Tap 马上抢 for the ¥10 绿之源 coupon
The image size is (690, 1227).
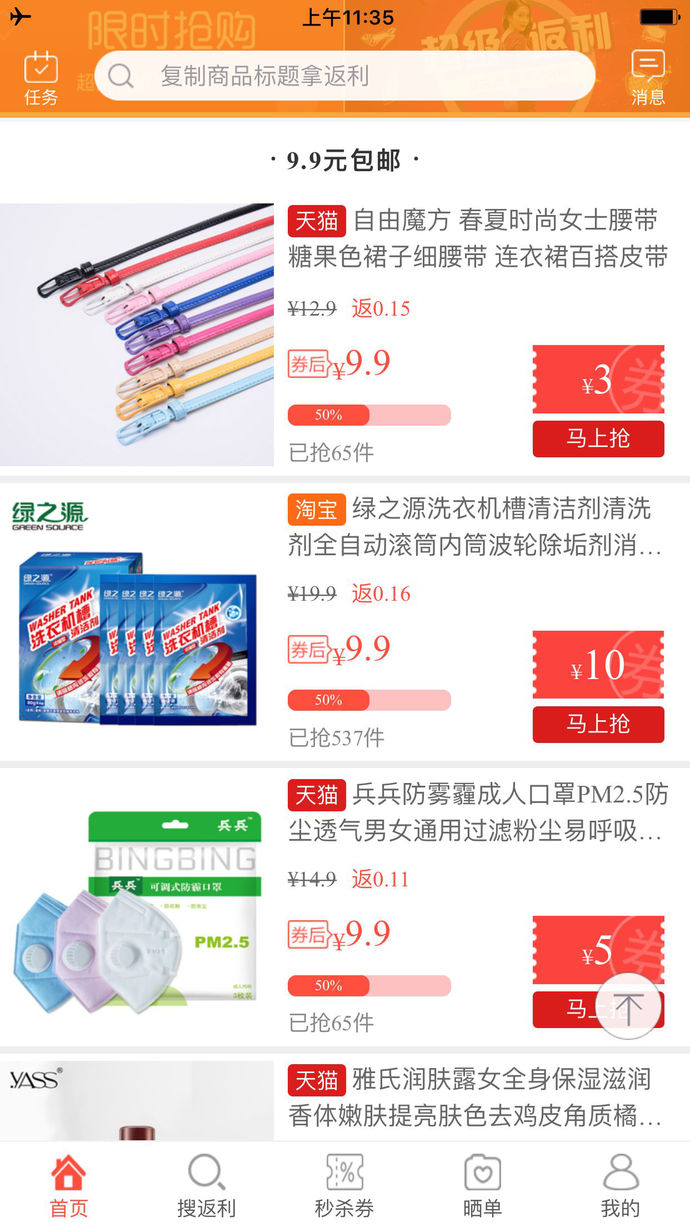point(598,723)
